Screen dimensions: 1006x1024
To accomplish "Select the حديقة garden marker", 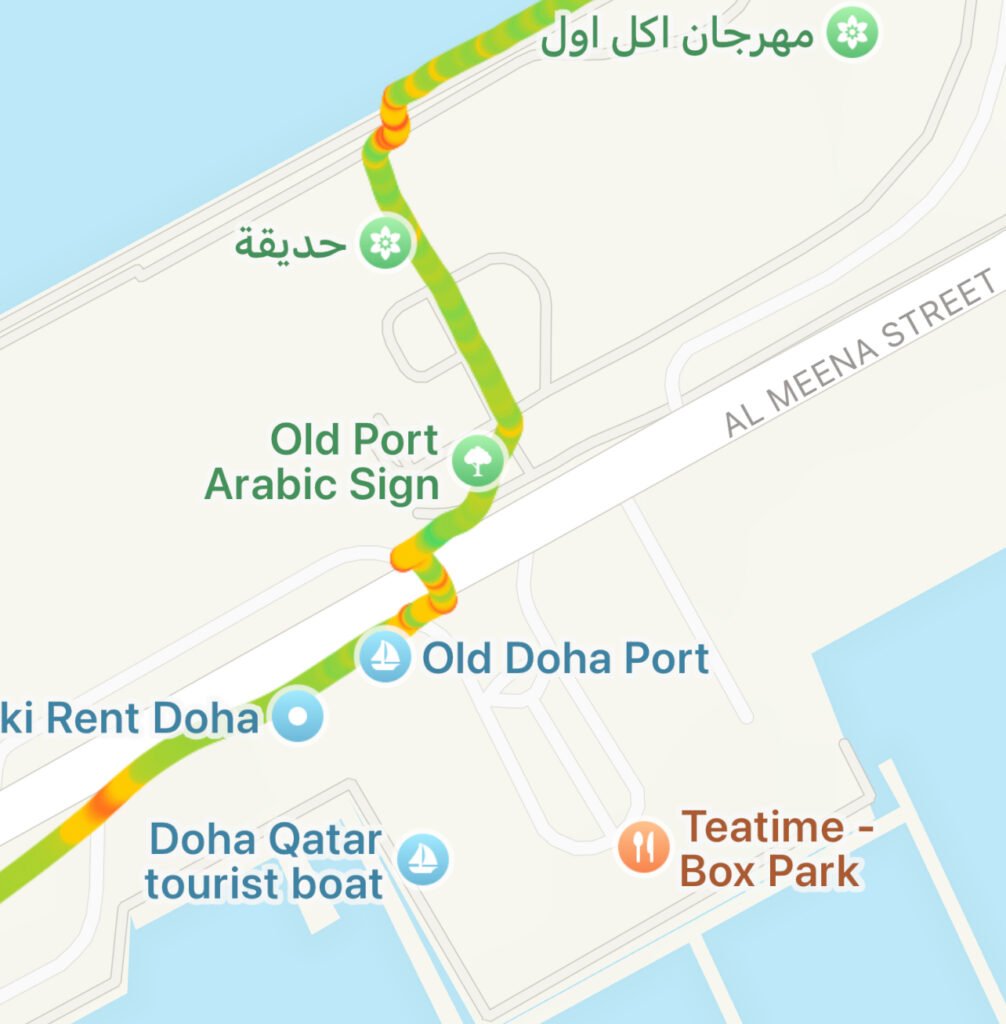I will [x=385, y=242].
